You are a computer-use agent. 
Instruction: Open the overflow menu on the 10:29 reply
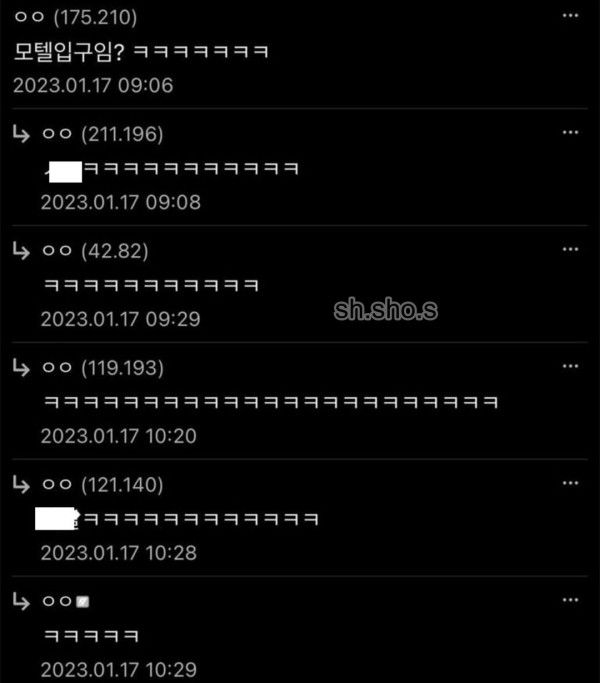[x=570, y=600]
